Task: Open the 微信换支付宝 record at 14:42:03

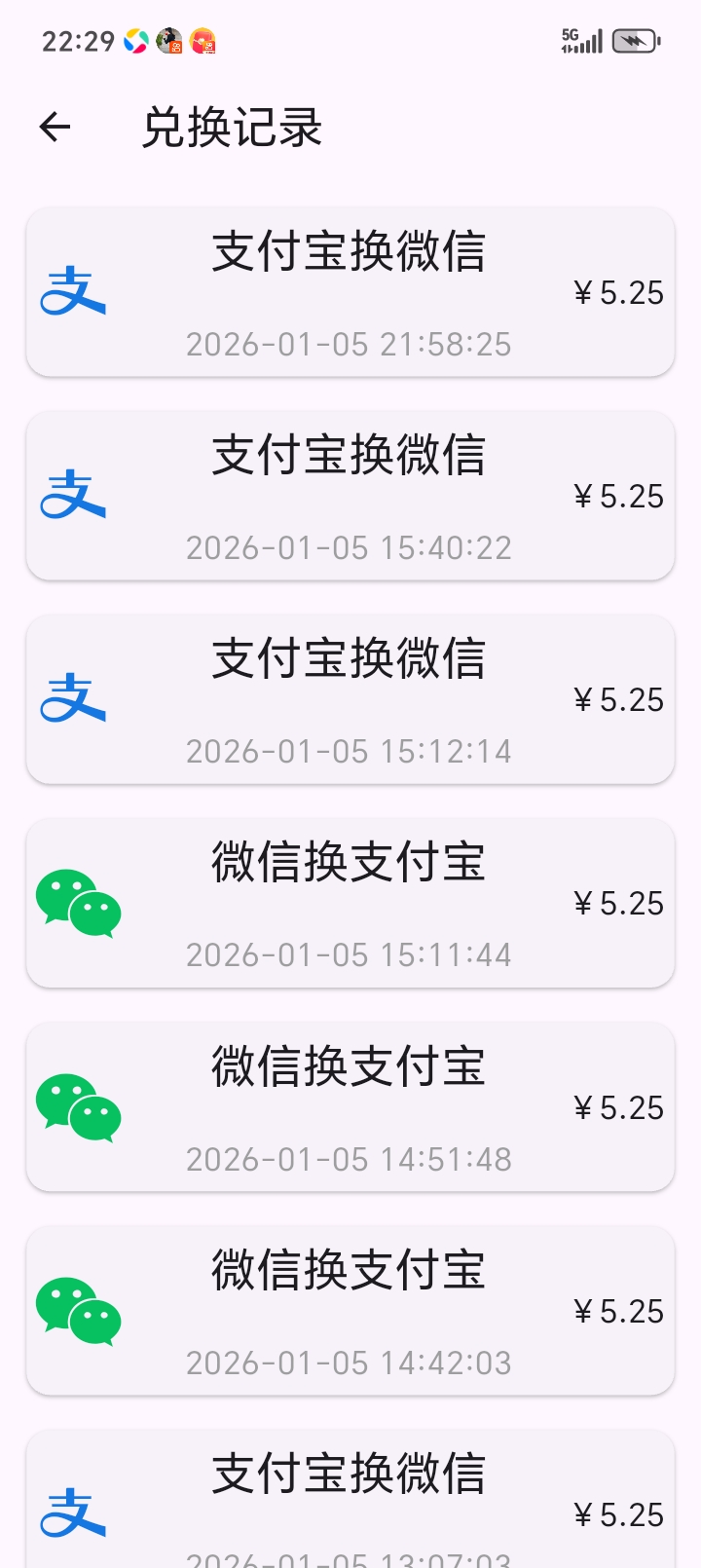Action: tap(349, 1310)
